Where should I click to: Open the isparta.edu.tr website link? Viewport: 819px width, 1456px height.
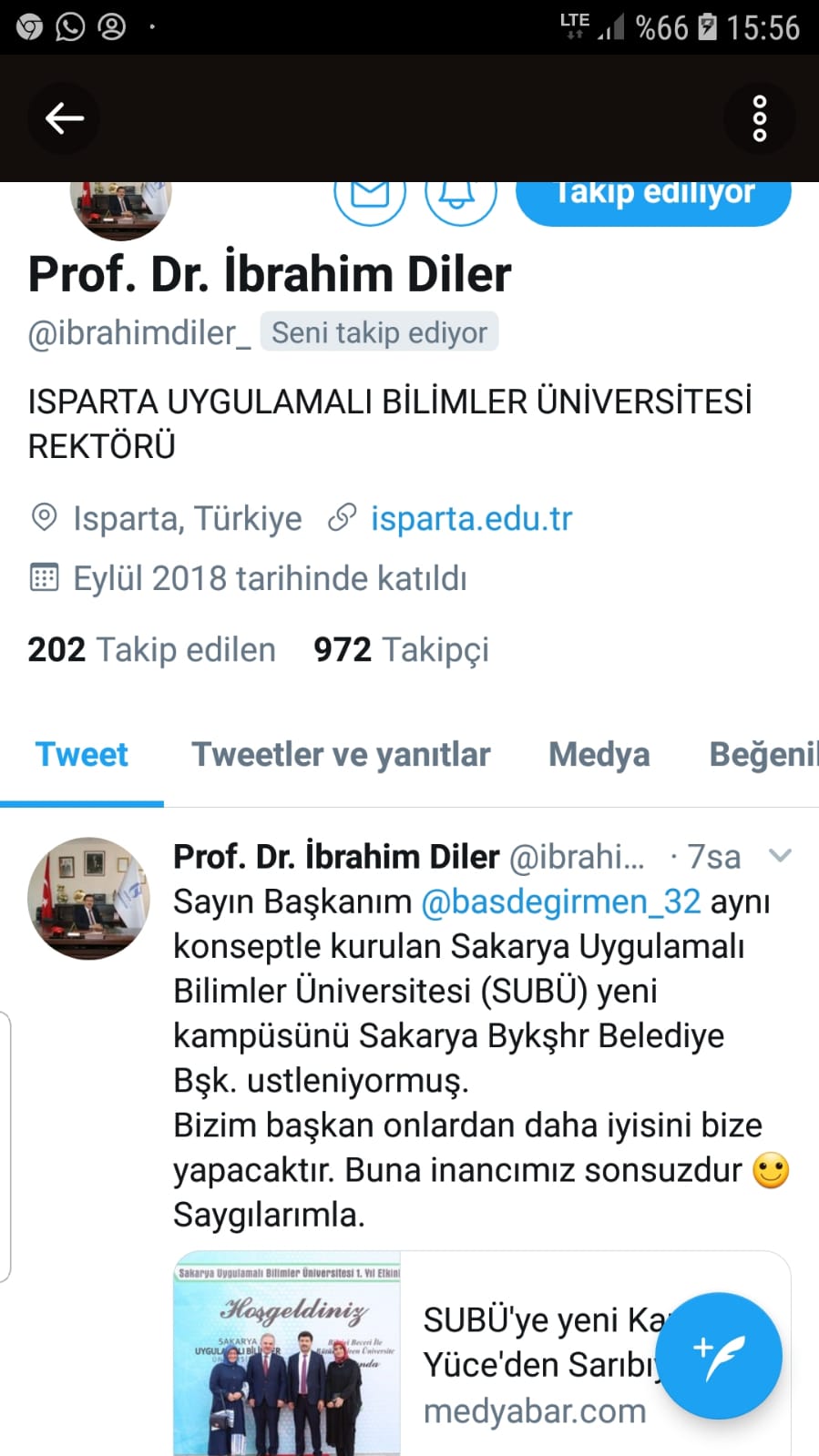470,519
